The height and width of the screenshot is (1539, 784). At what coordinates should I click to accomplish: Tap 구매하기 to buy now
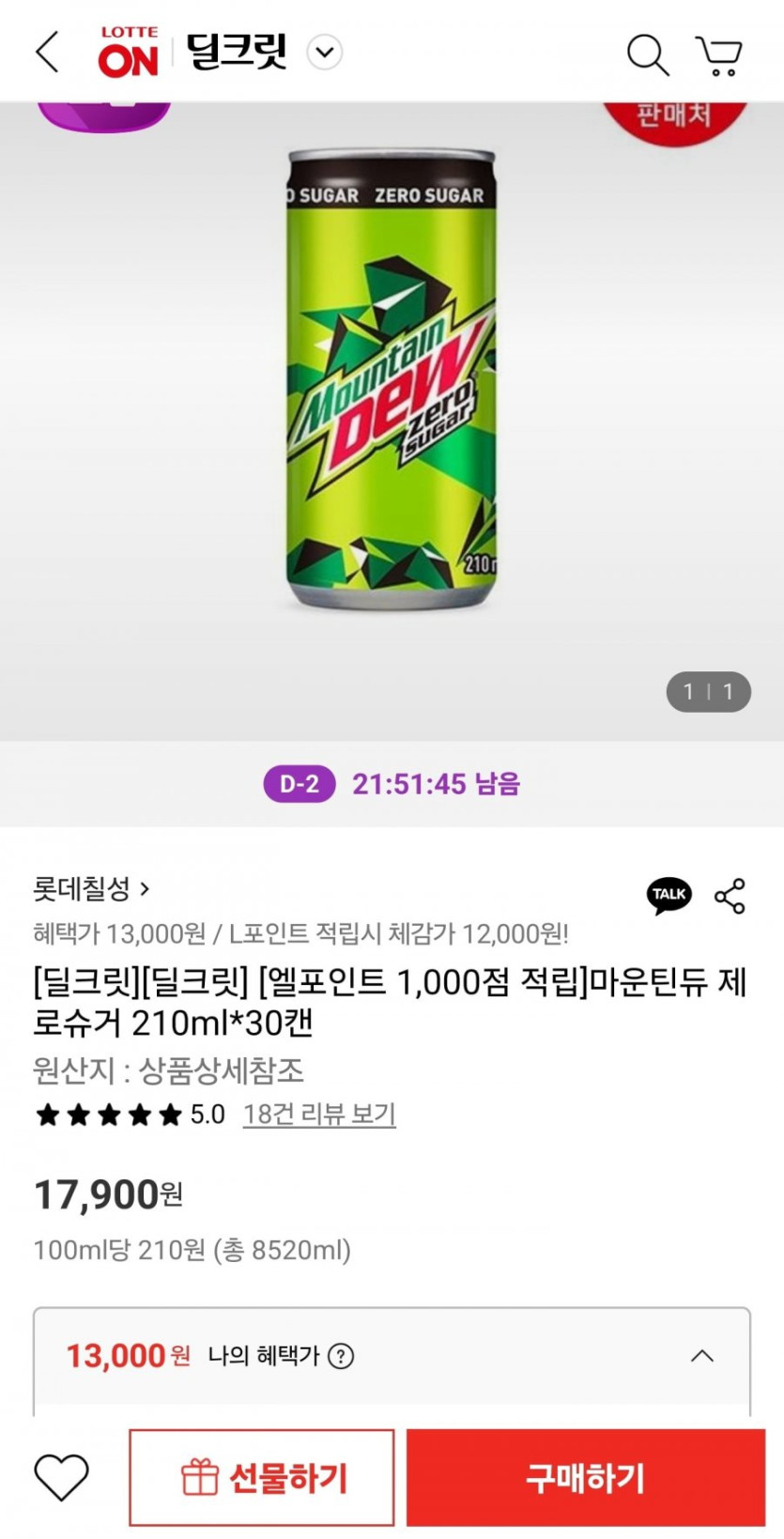click(586, 1478)
